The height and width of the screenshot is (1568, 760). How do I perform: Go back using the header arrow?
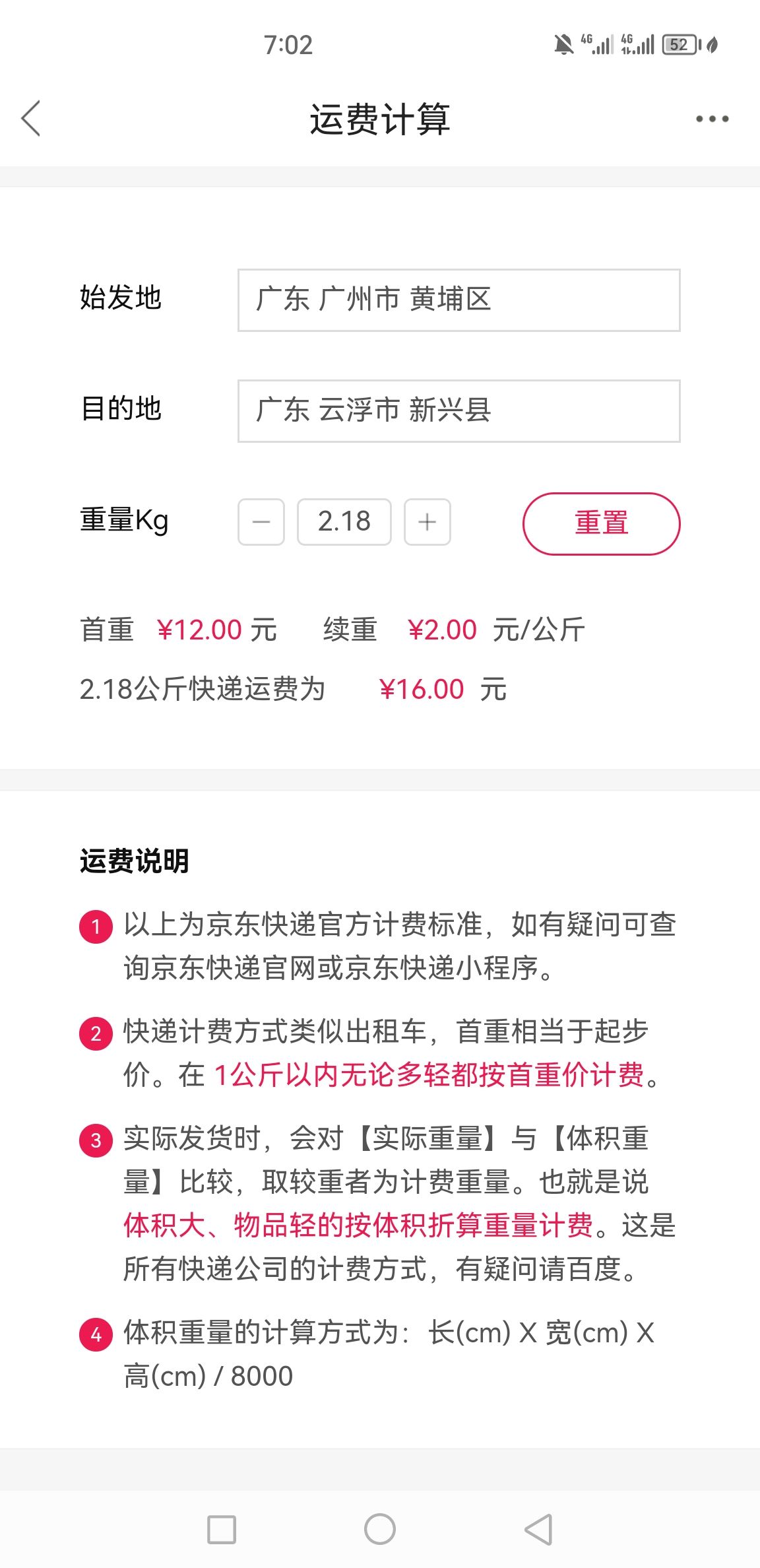[x=31, y=119]
